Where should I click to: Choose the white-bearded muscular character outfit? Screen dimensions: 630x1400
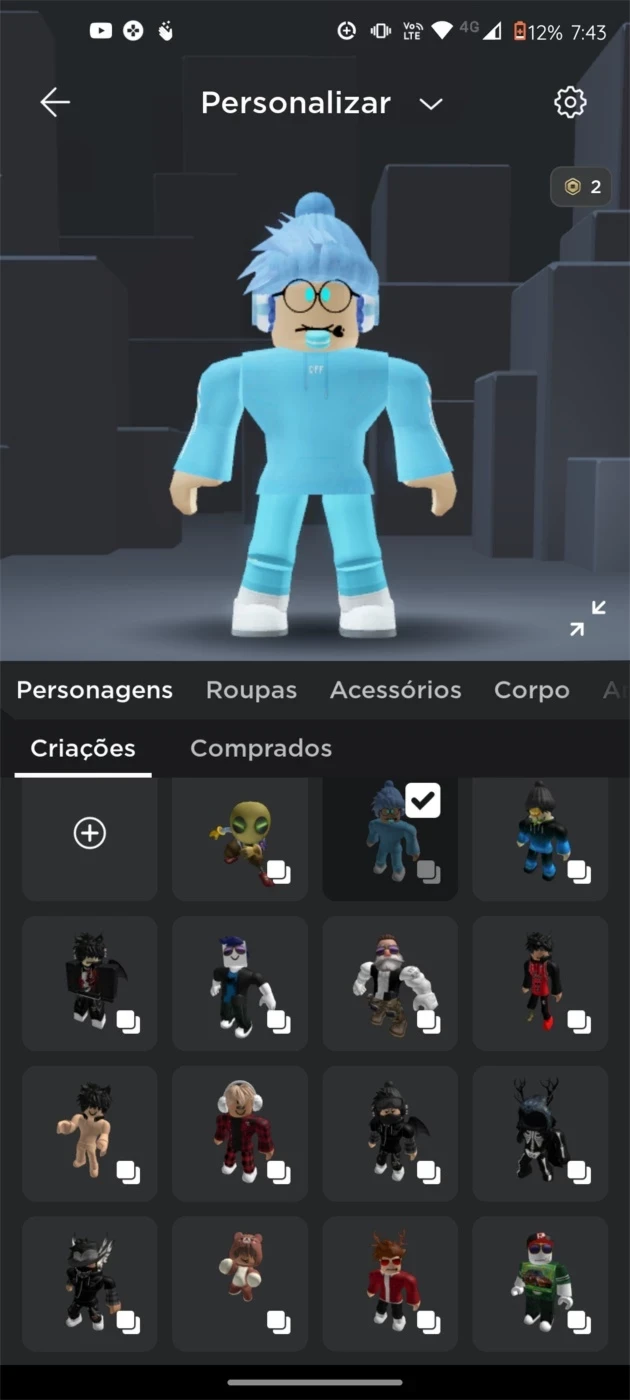click(x=390, y=983)
